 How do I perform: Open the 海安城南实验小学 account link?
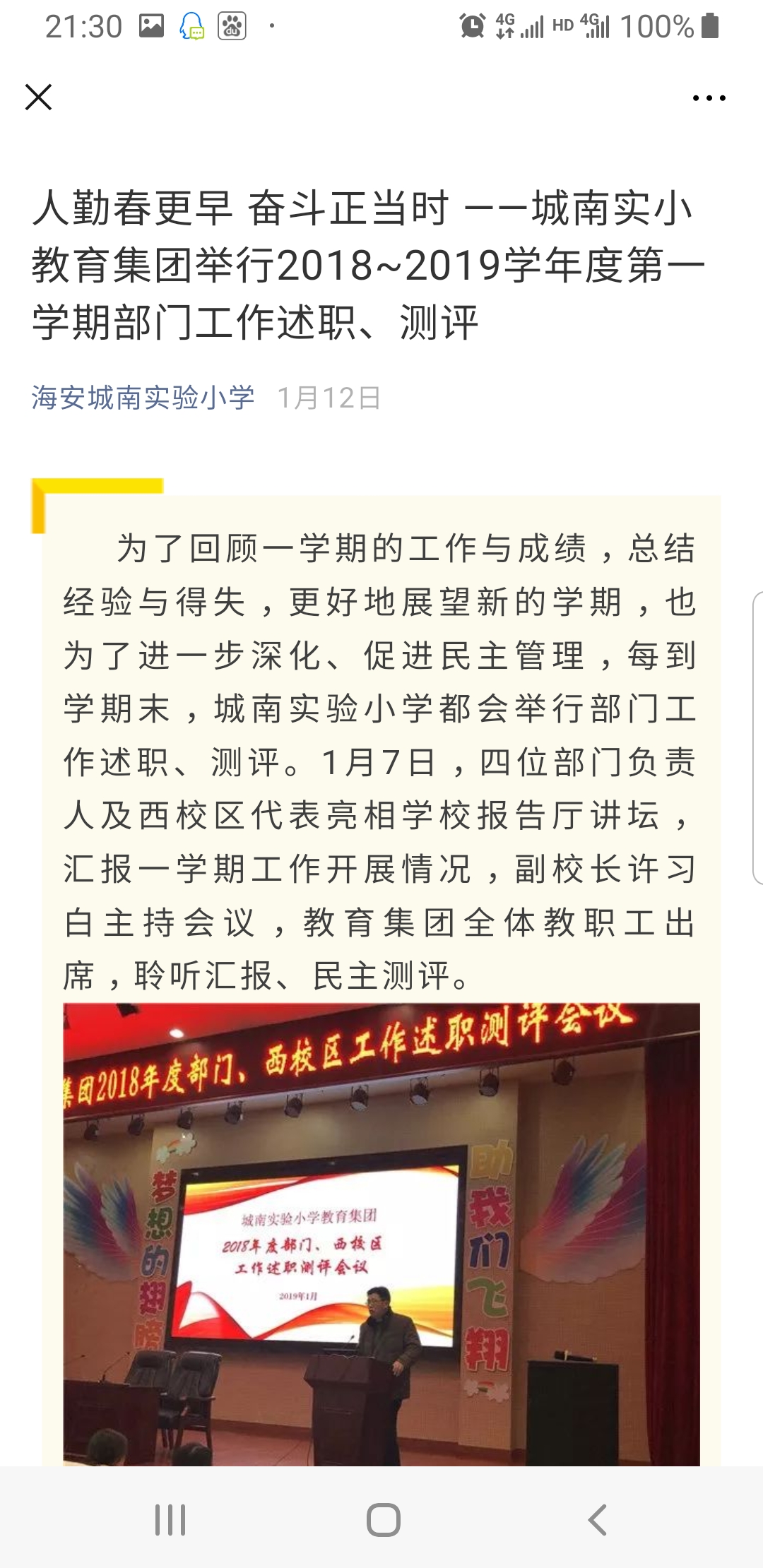(143, 398)
